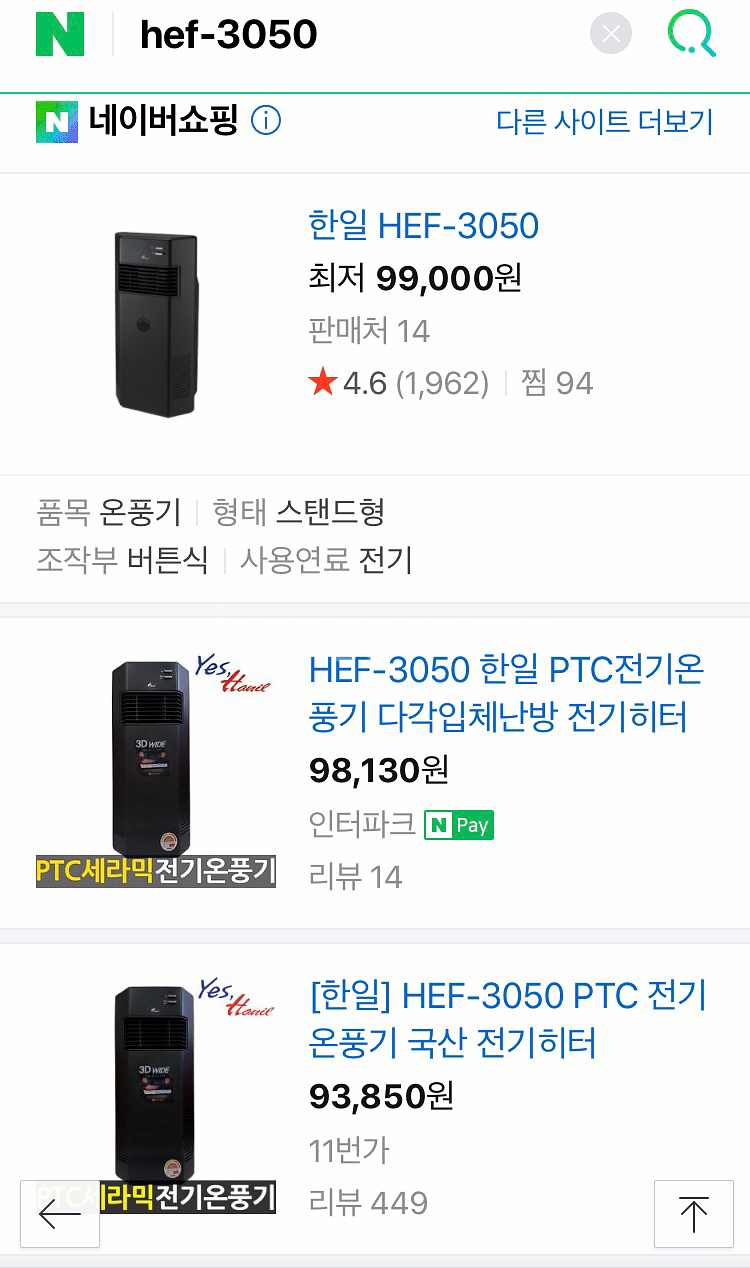Open the 다른 사이트 더보기 link
The width and height of the screenshot is (750, 1268).
coord(605,122)
